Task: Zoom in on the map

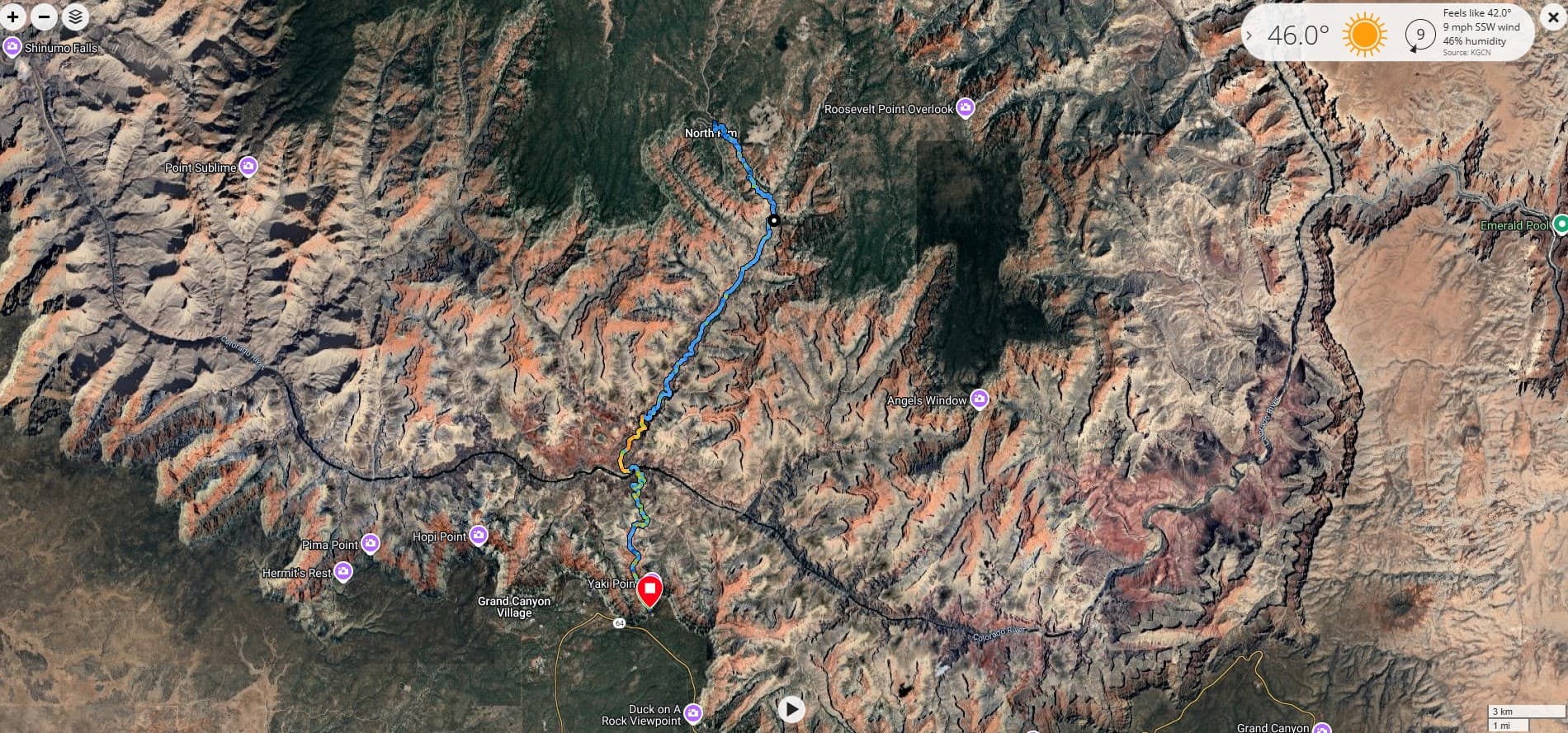Action: point(13,17)
